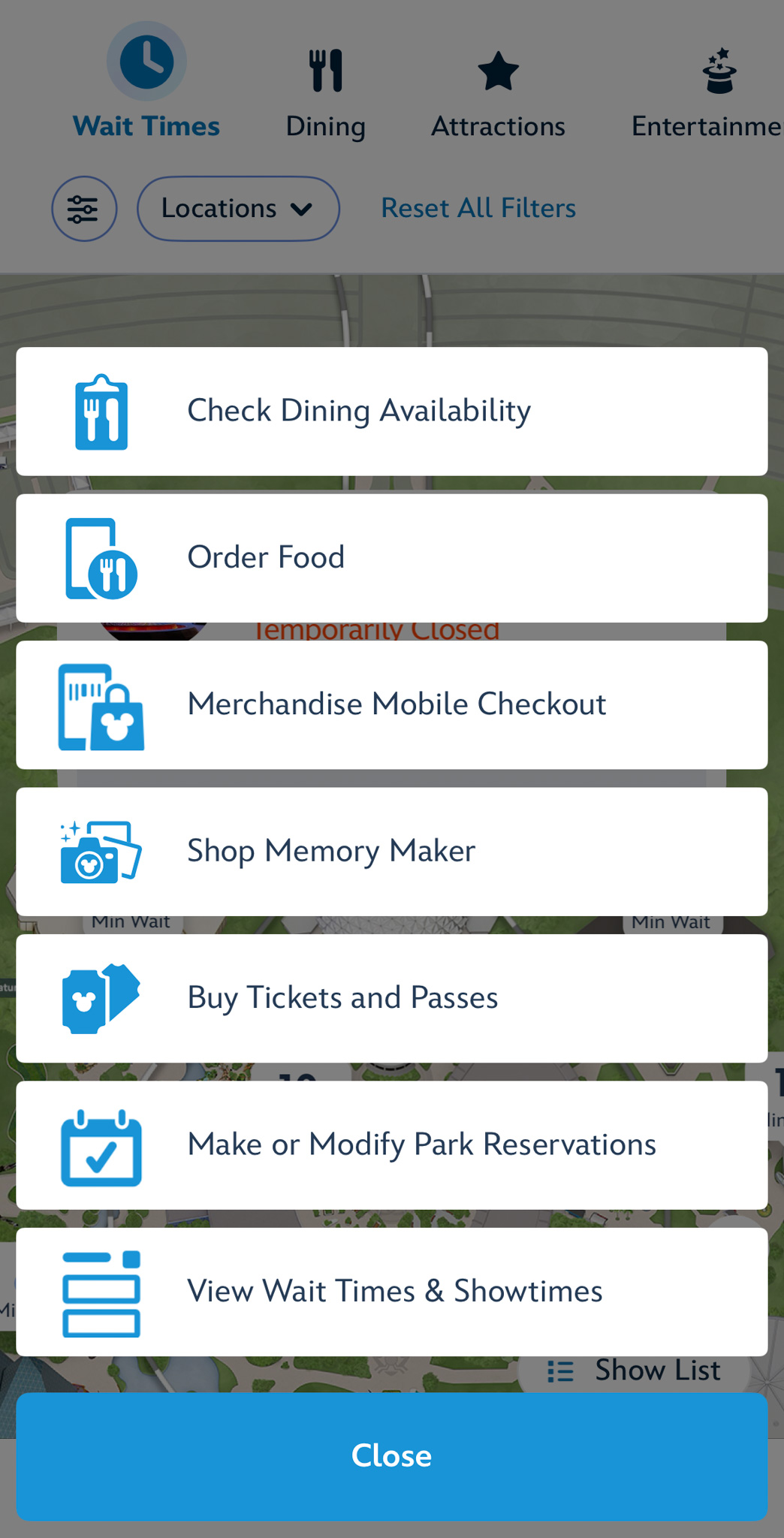
Task: Tap the Show List button
Action: point(635,1371)
